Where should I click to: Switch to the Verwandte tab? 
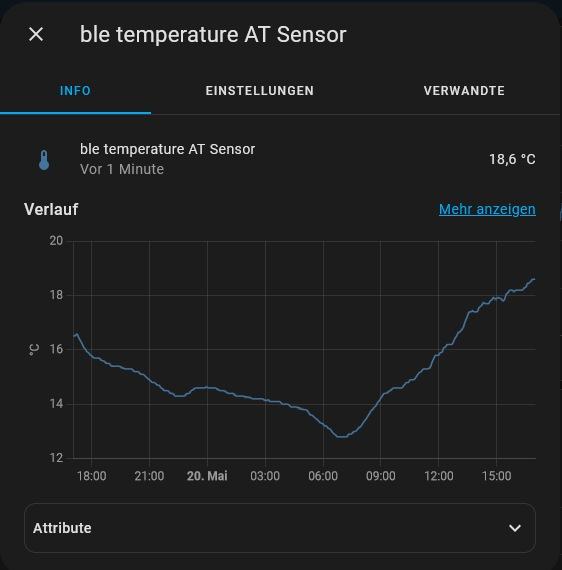(464, 91)
